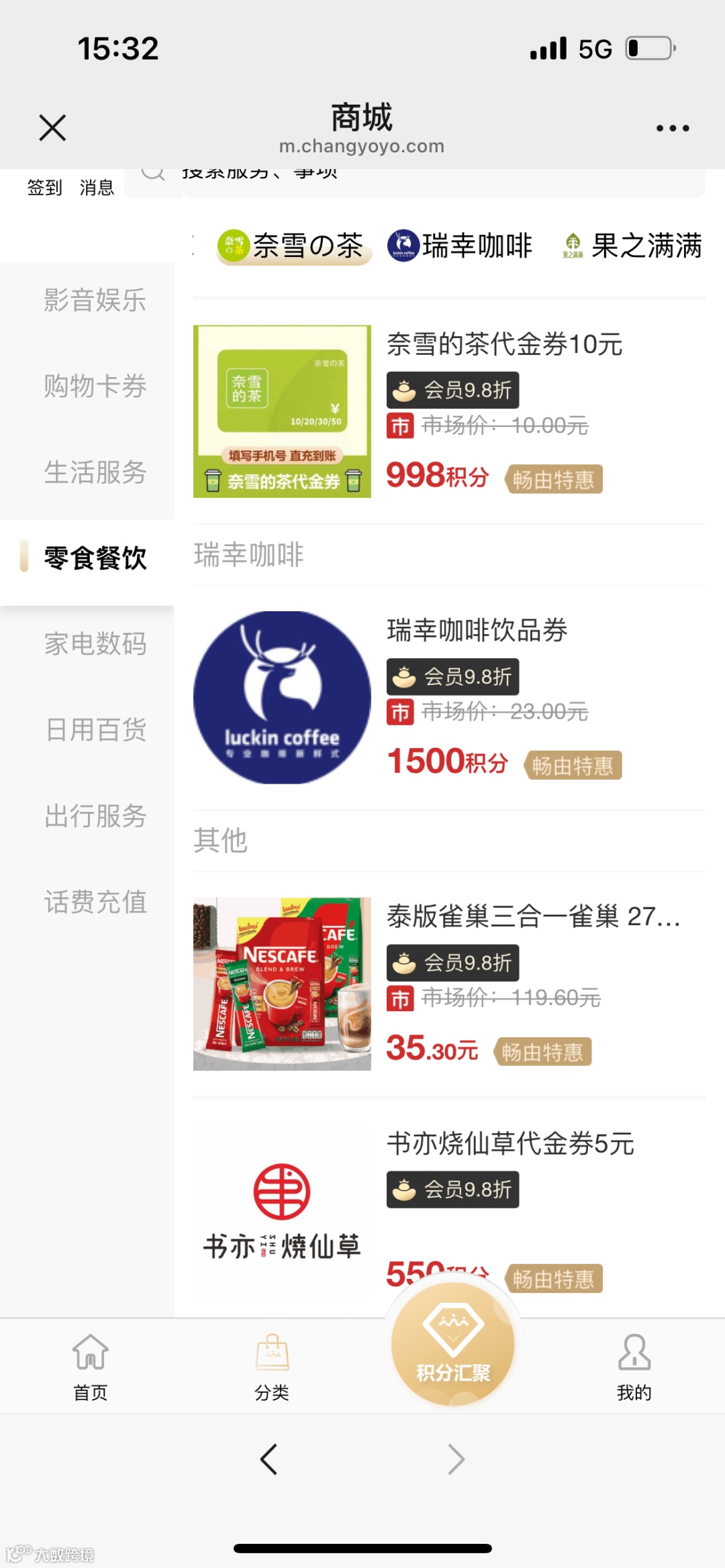Open the 泰版雀巢三合一 coffee product
Viewport: 725px width, 1568px height.
[x=533, y=917]
